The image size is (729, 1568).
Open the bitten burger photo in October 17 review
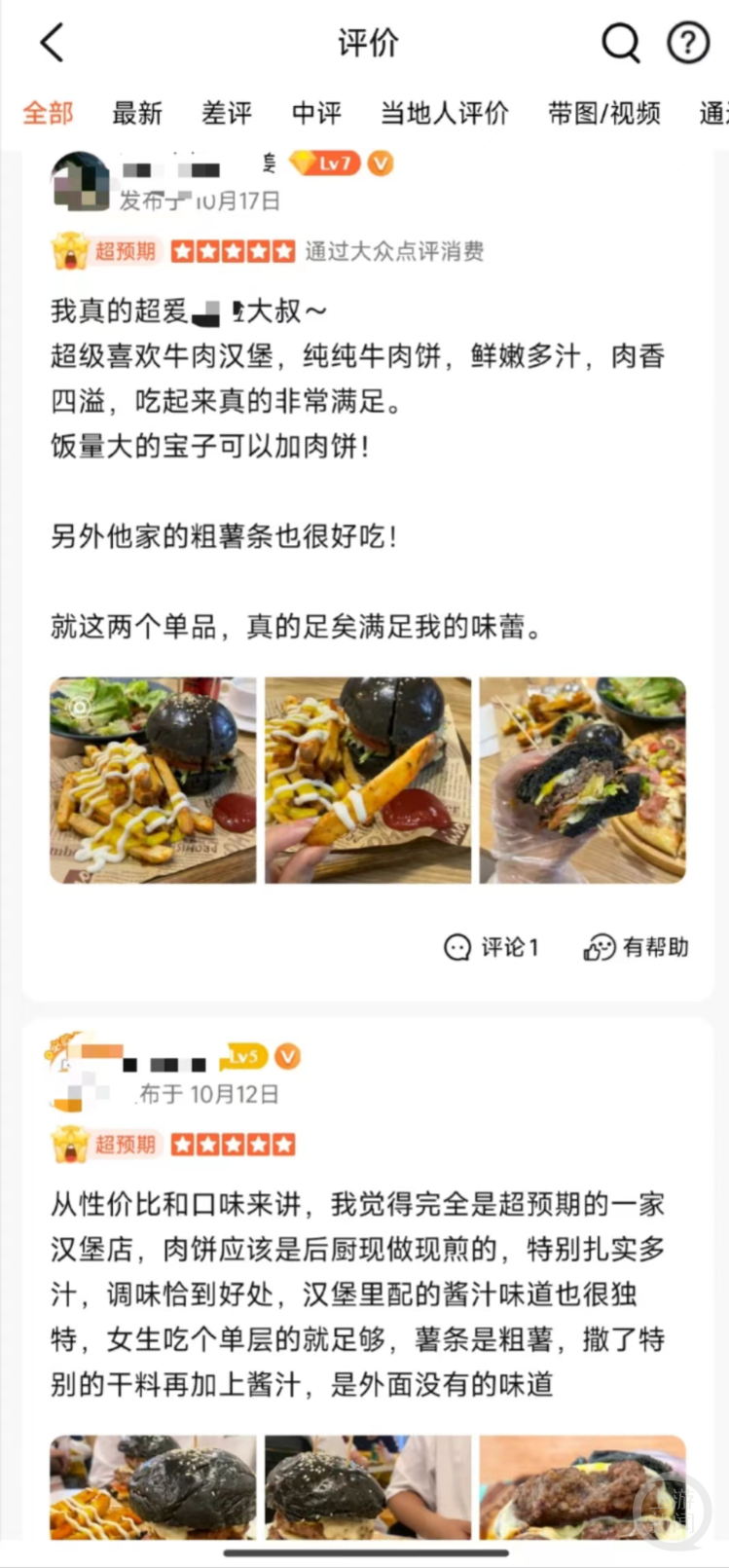coord(582,780)
